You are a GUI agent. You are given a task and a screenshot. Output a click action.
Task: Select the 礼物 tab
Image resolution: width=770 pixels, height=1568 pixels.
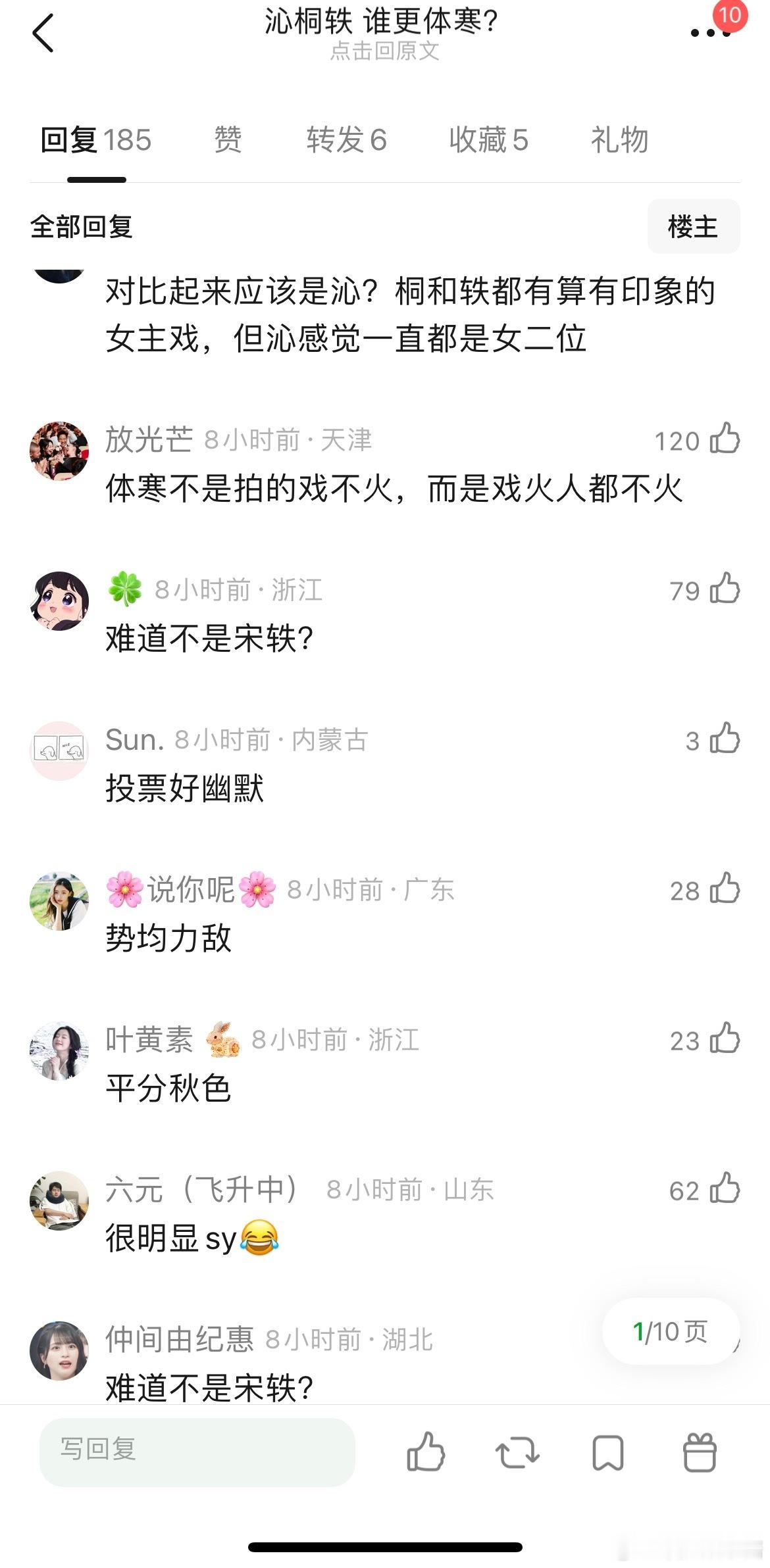point(619,140)
